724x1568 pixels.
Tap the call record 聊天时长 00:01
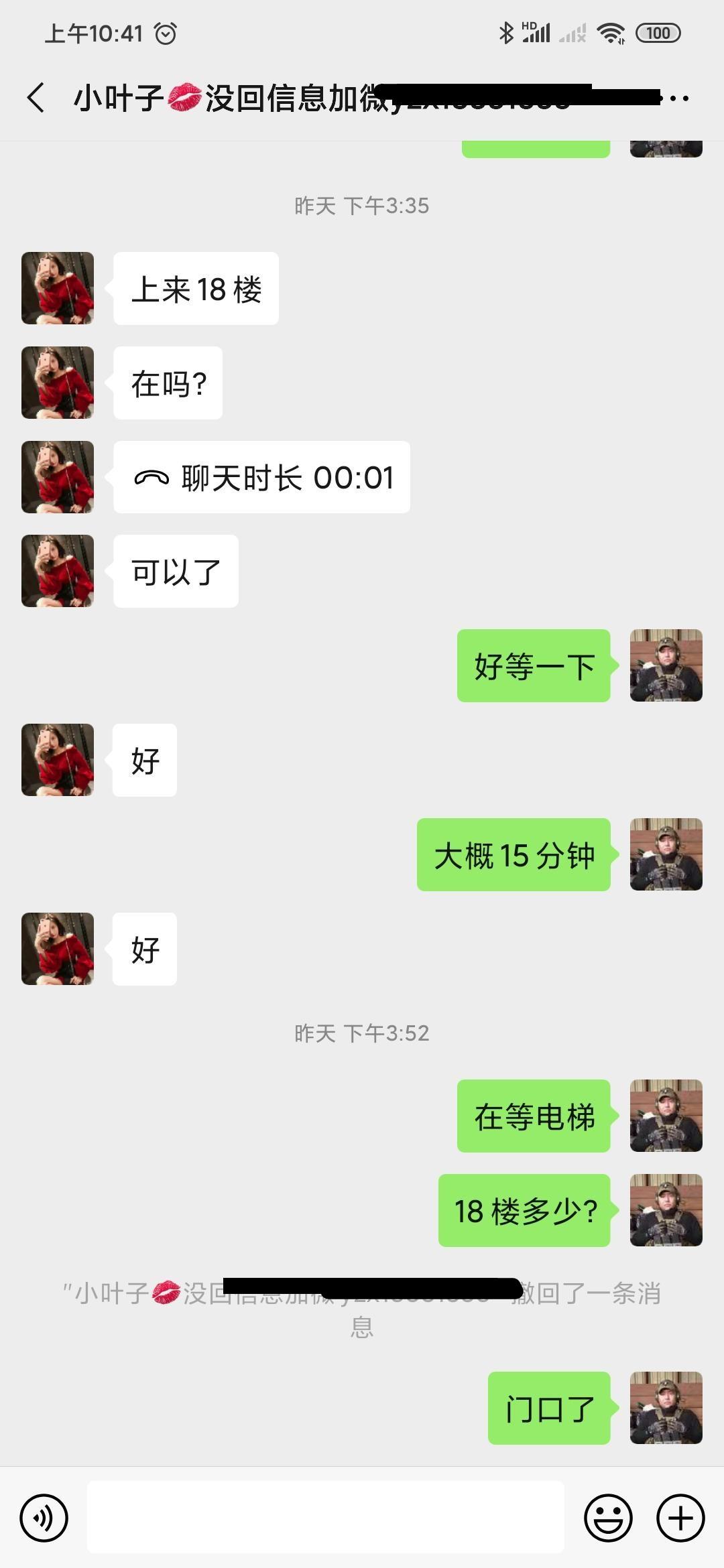coord(261,477)
